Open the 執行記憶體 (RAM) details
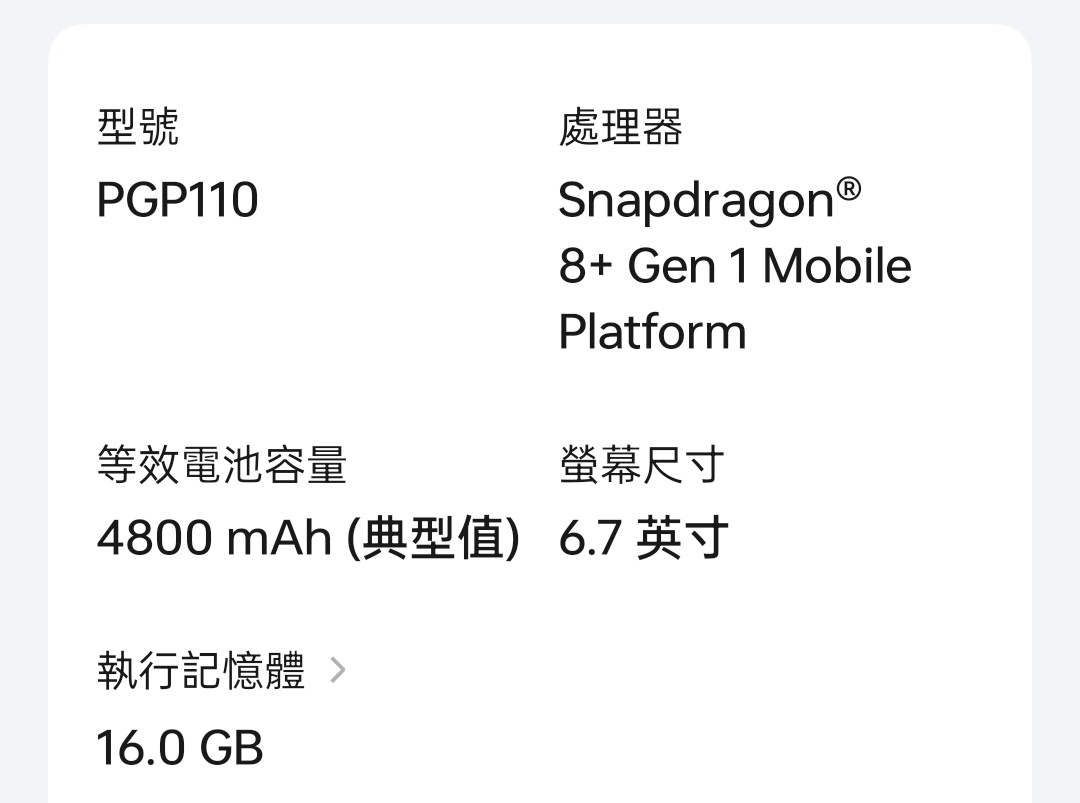The image size is (1080, 803). (x=221, y=671)
